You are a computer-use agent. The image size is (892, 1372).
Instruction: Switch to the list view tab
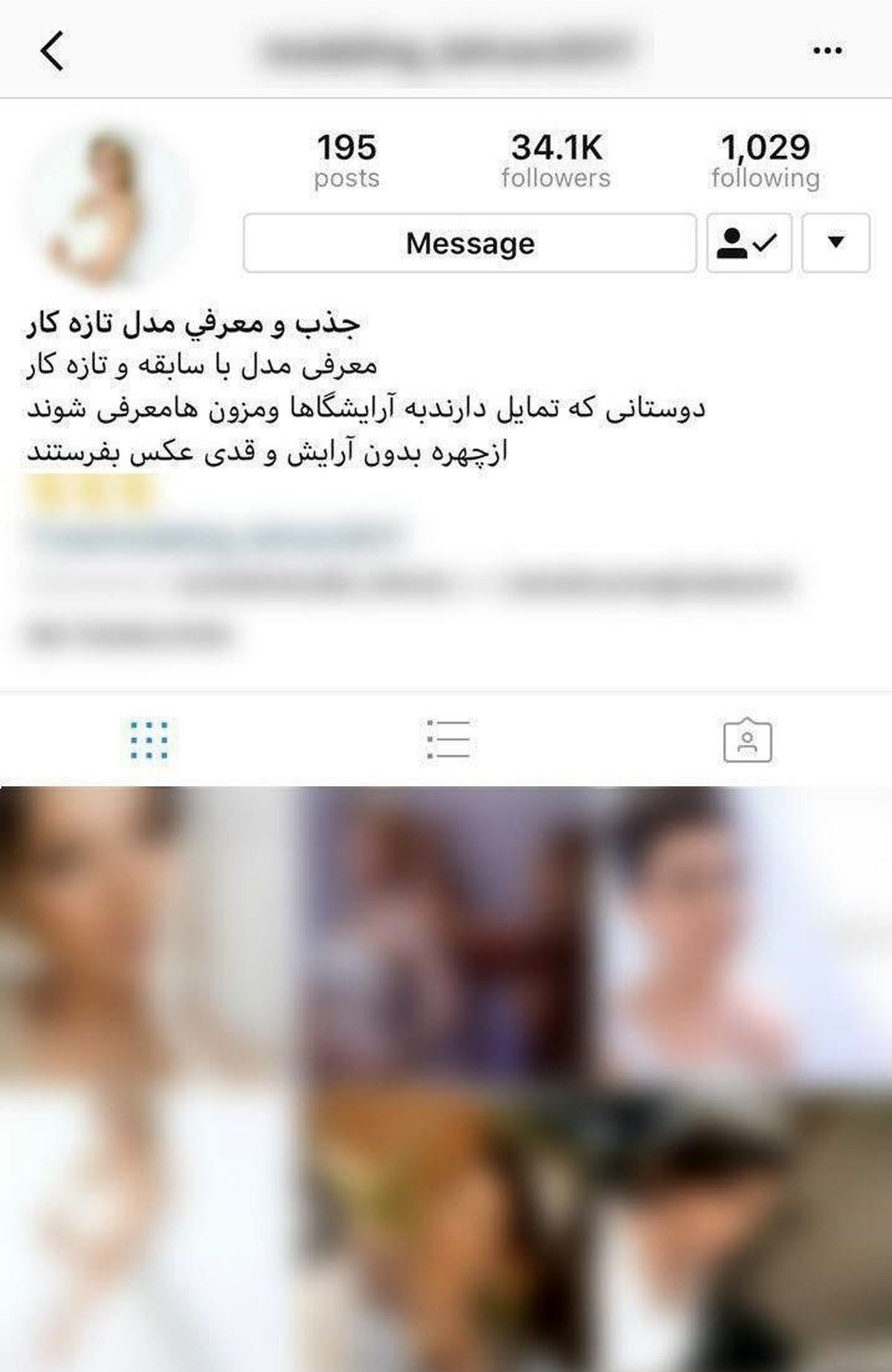pos(448,740)
